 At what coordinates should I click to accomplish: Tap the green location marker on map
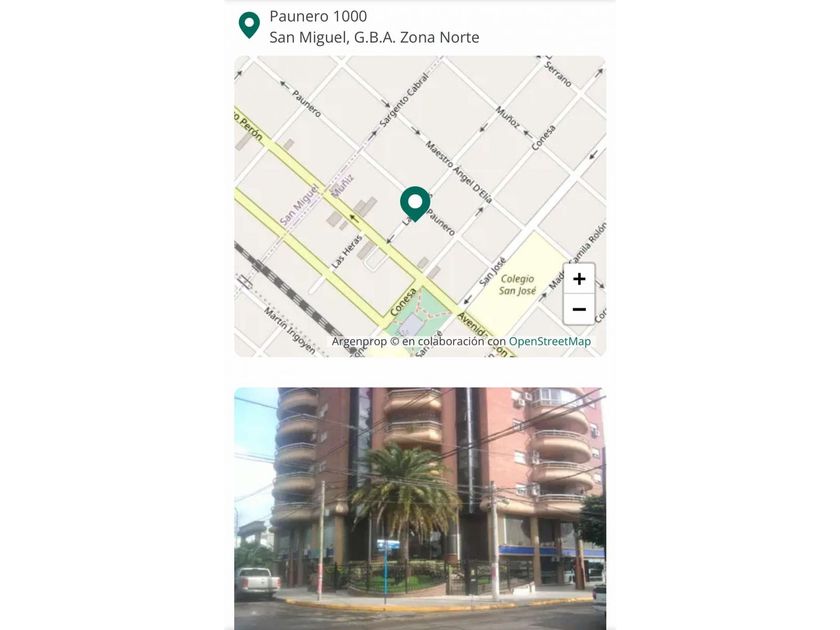[415, 203]
